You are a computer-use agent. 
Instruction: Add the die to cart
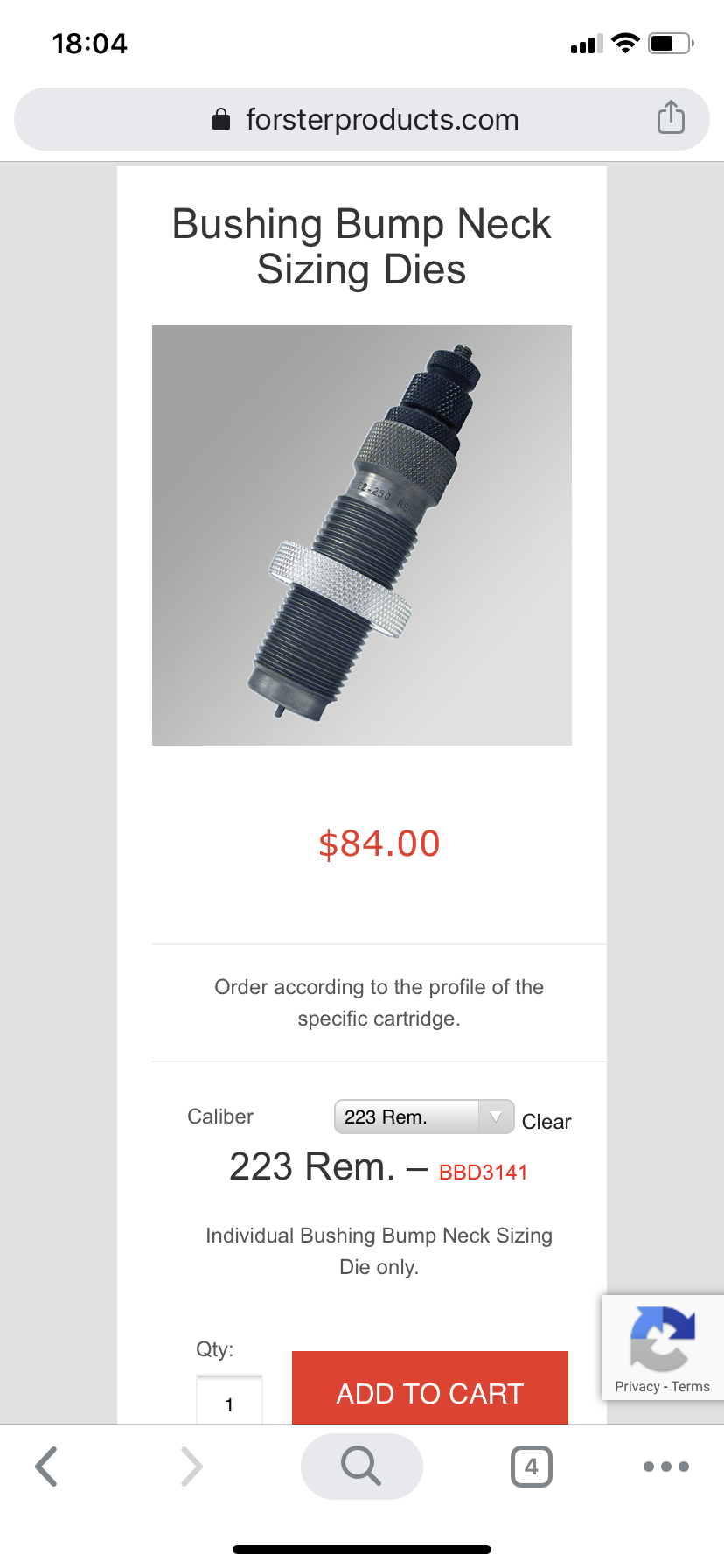429,1391
